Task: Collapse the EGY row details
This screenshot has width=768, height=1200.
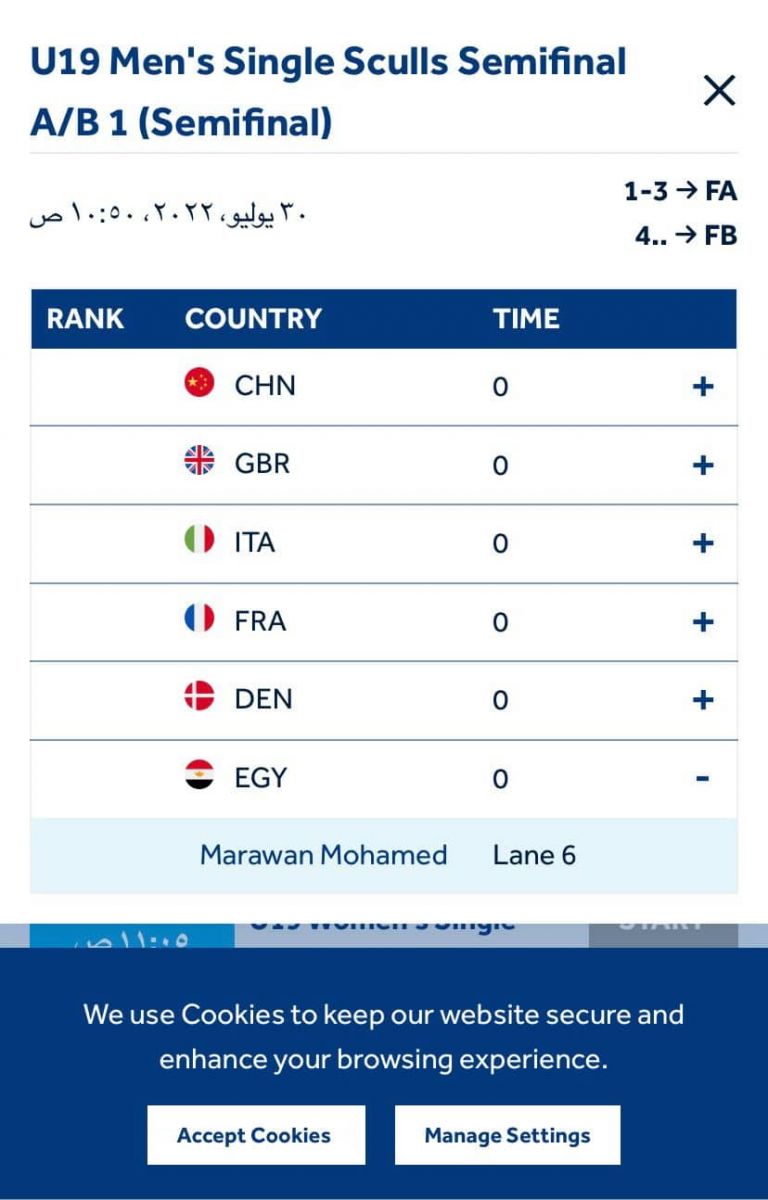Action: pyautogui.click(x=703, y=778)
